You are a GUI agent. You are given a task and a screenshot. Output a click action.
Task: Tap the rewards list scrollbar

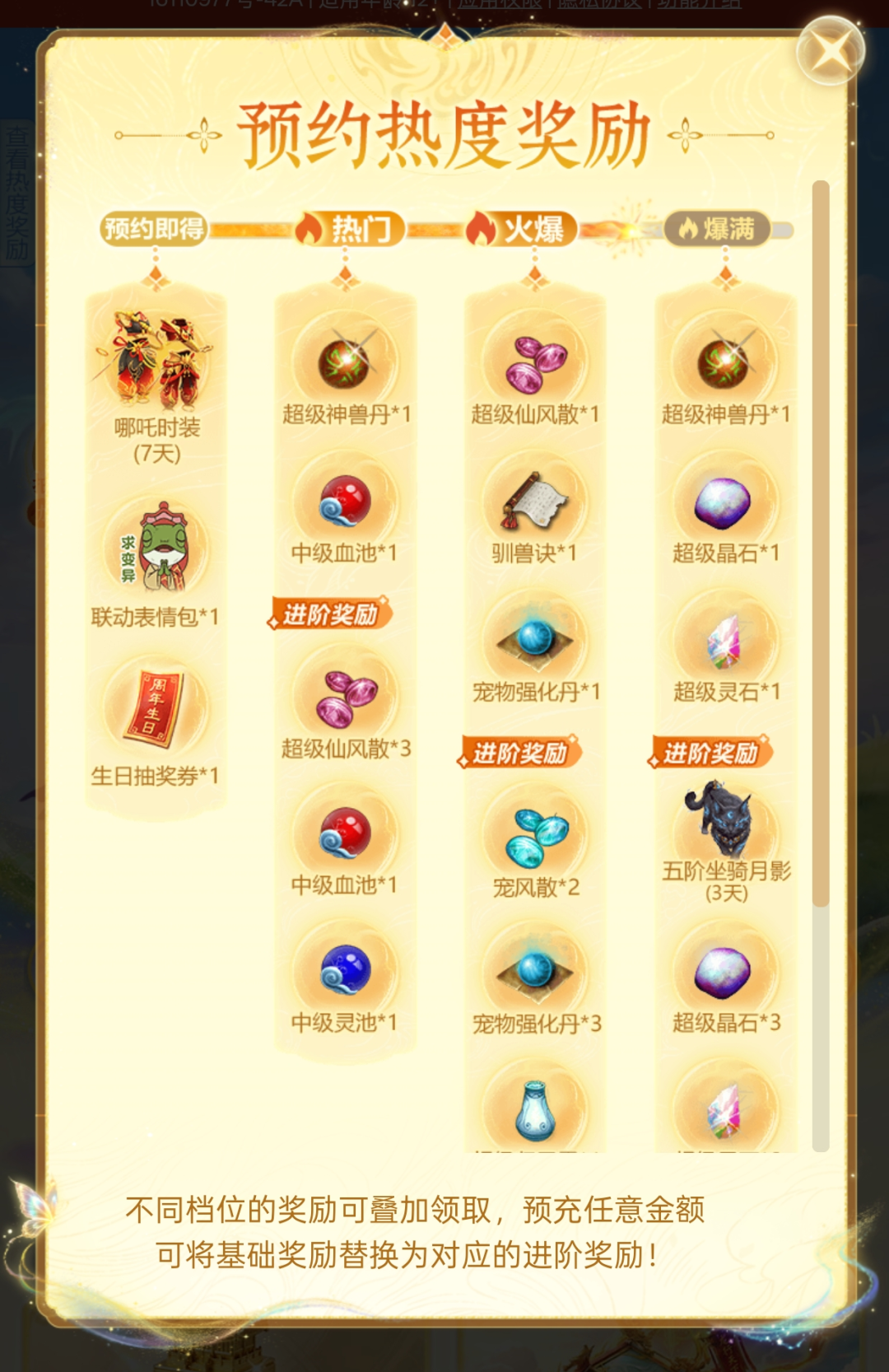[x=820, y=544]
